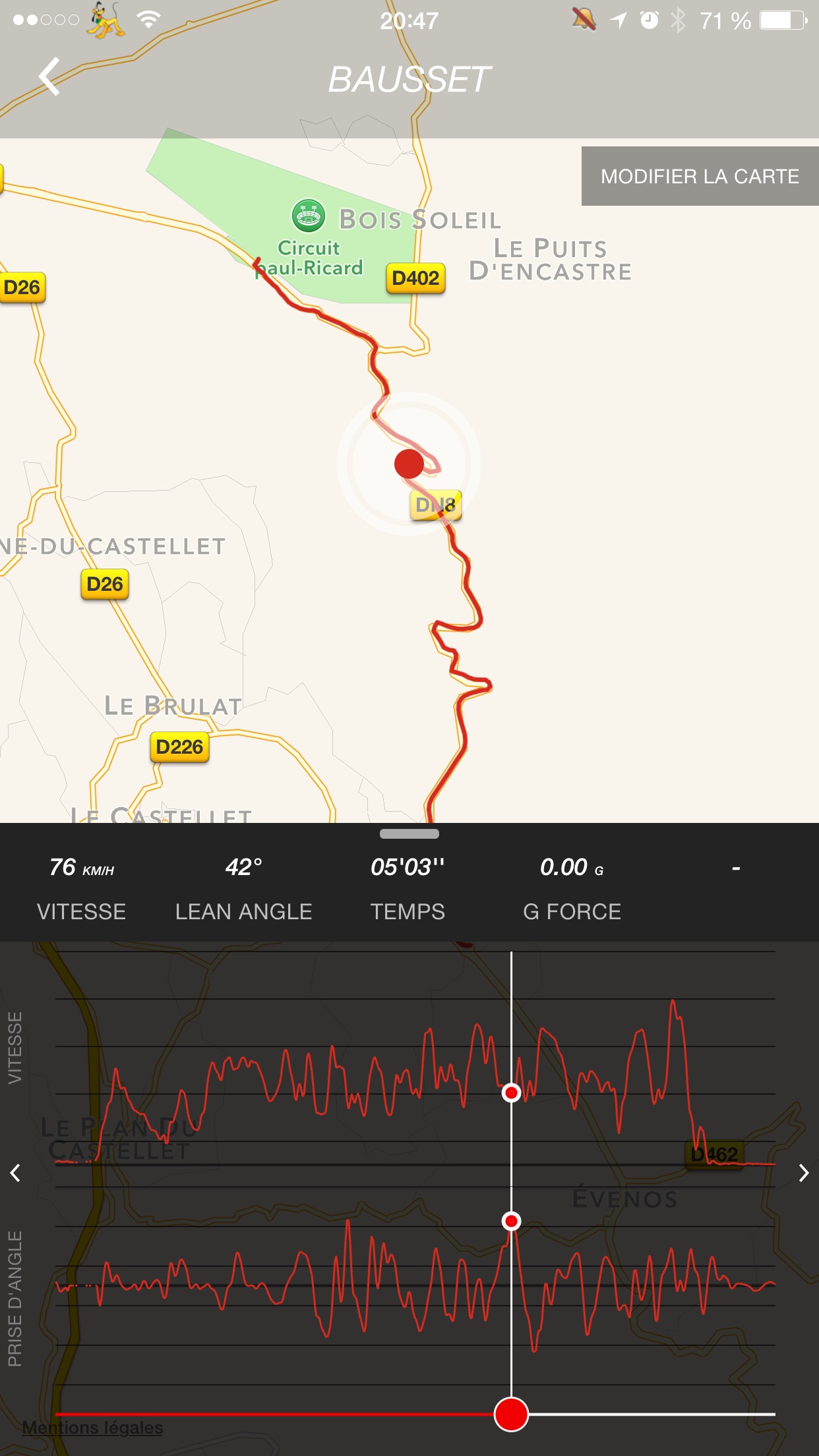Show the next graph with right chevron
Viewport: 819px width, 1456px height.
(x=803, y=1172)
